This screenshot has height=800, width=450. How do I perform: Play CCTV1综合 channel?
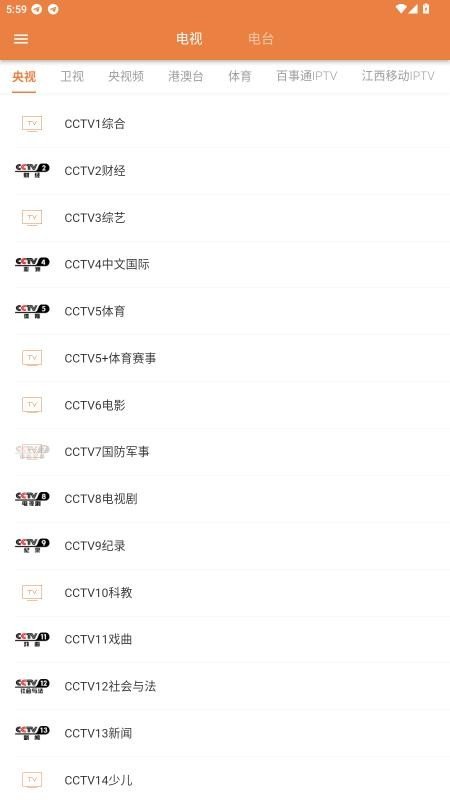point(225,123)
